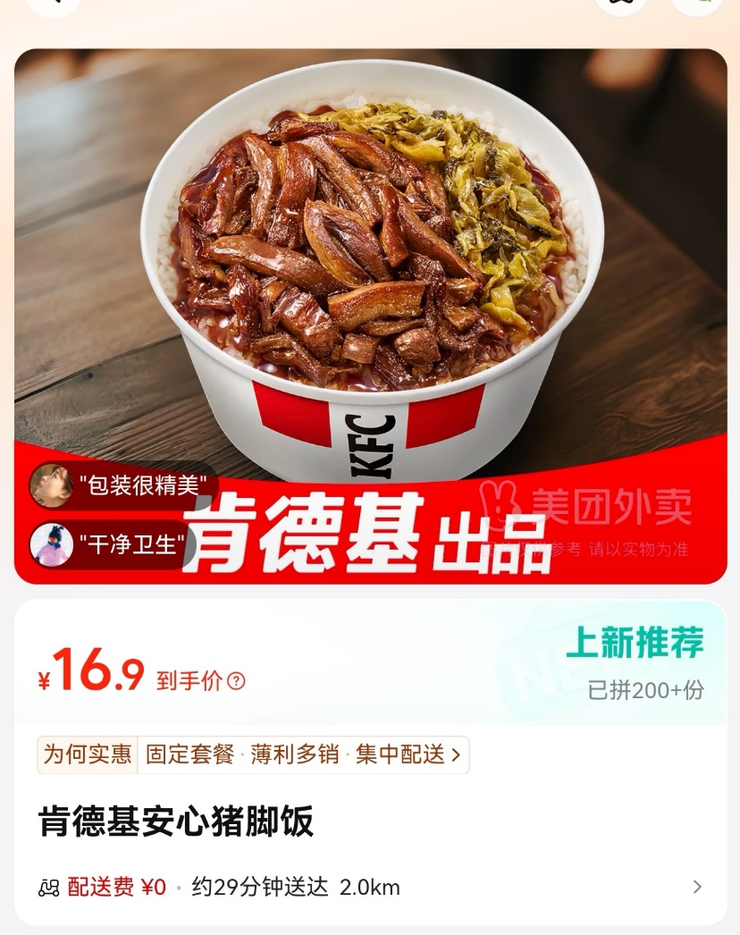Open delivery info via right-side chevron
The height and width of the screenshot is (935, 740).
coord(698,886)
